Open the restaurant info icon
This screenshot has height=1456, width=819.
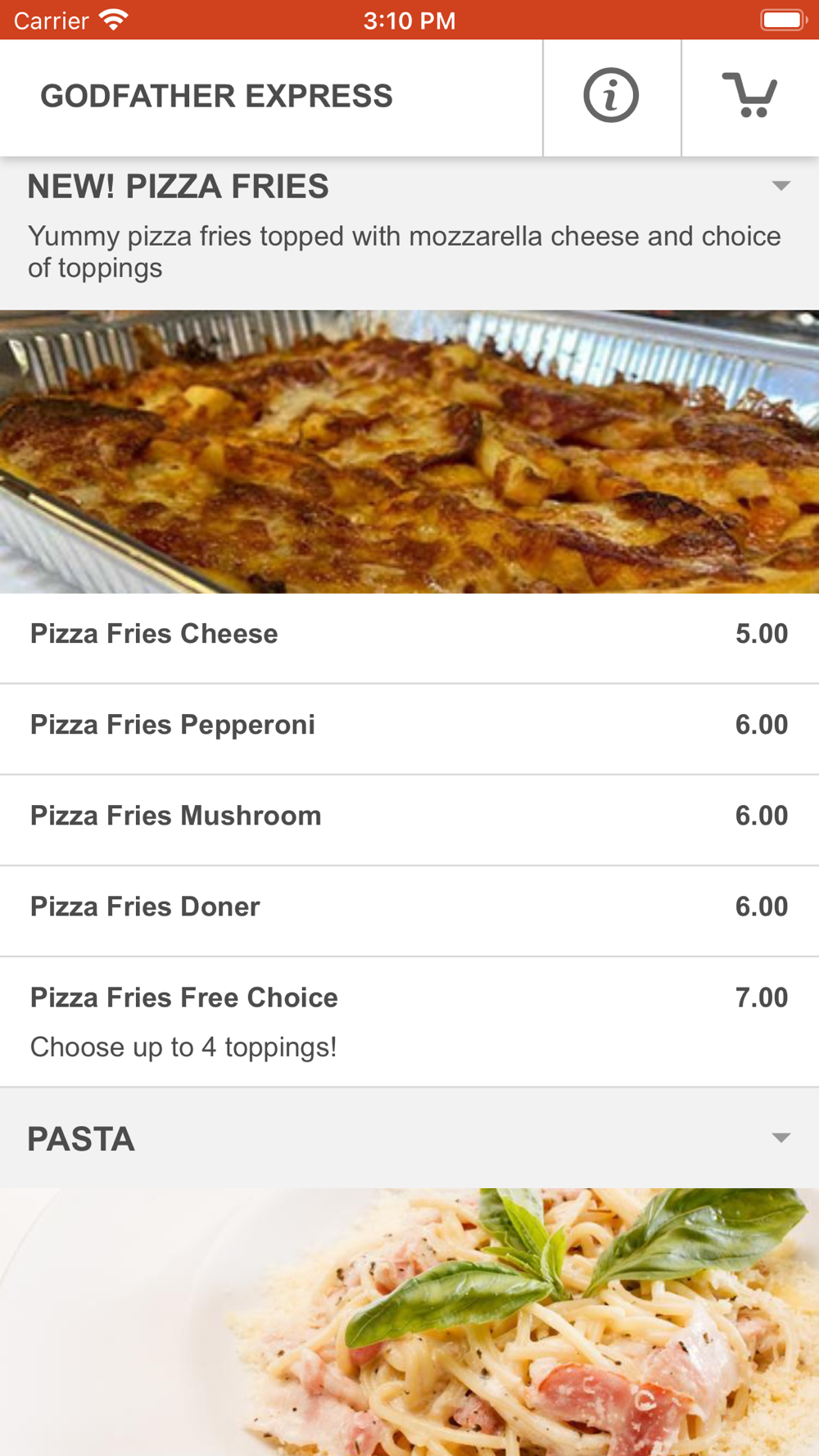[611, 96]
